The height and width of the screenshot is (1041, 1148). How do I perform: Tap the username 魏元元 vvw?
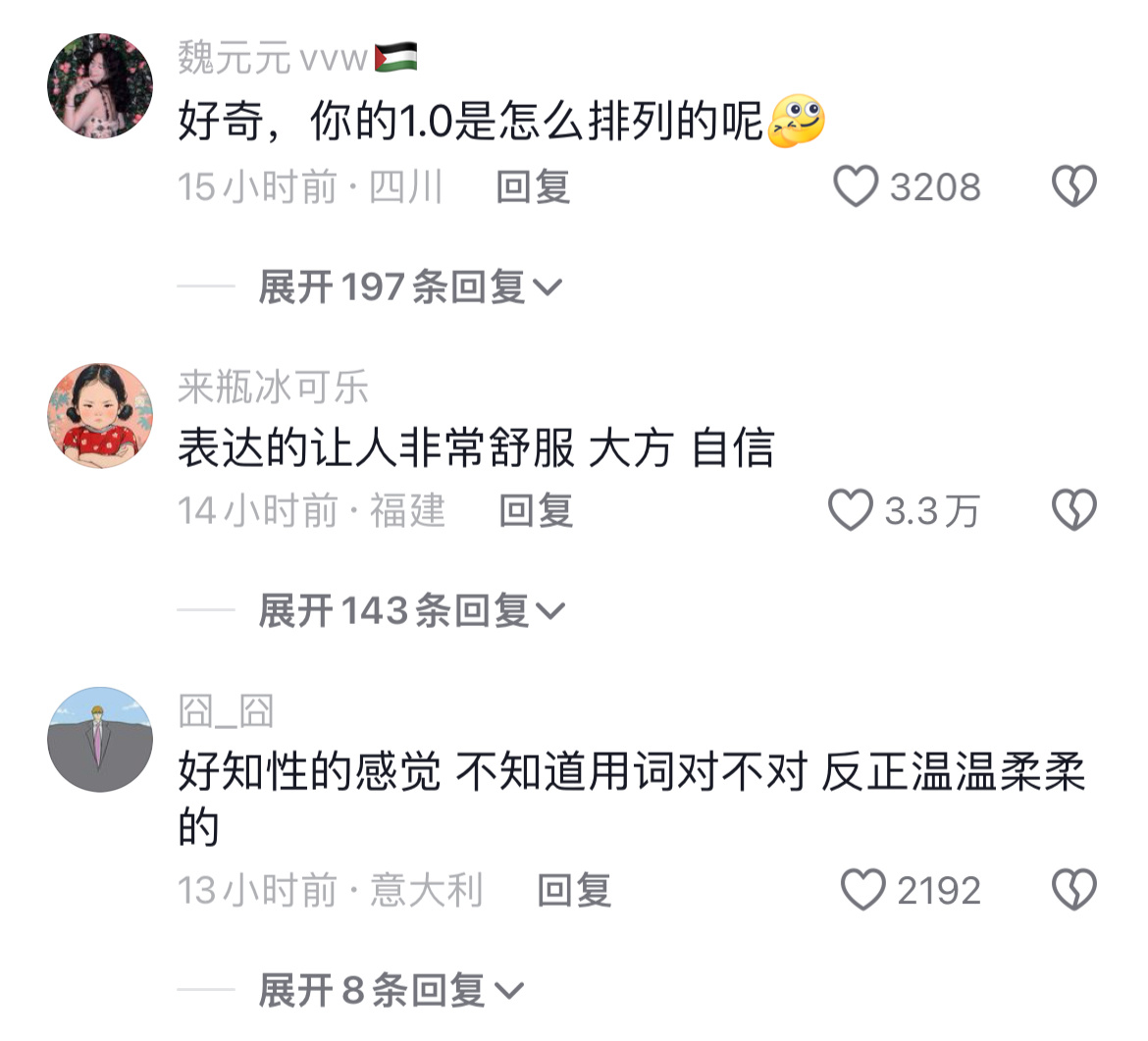click(275, 59)
